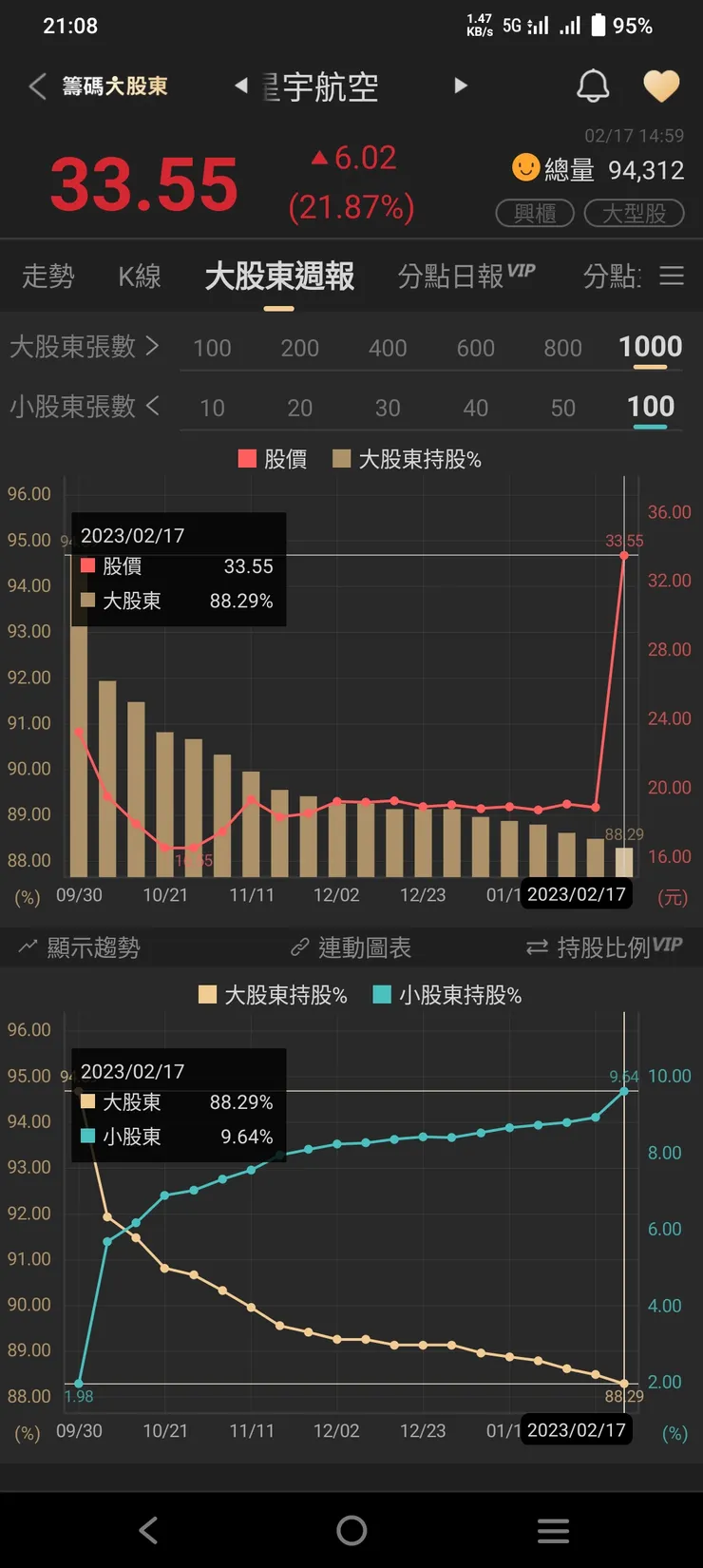Open the hamburger menu at top right

[672, 276]
